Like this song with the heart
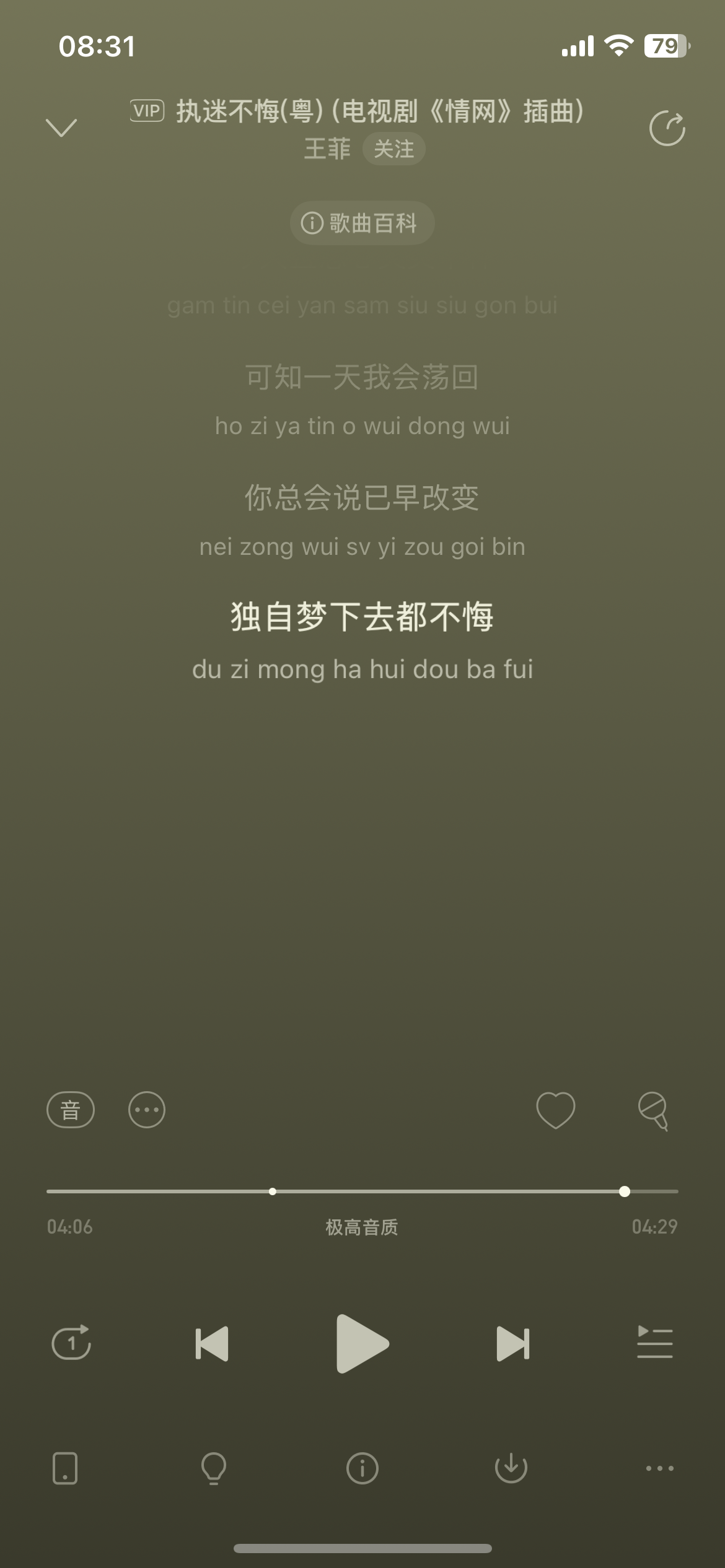Image resolution: width=725 pixels, height=1568 pixels. coord(555,1110)
